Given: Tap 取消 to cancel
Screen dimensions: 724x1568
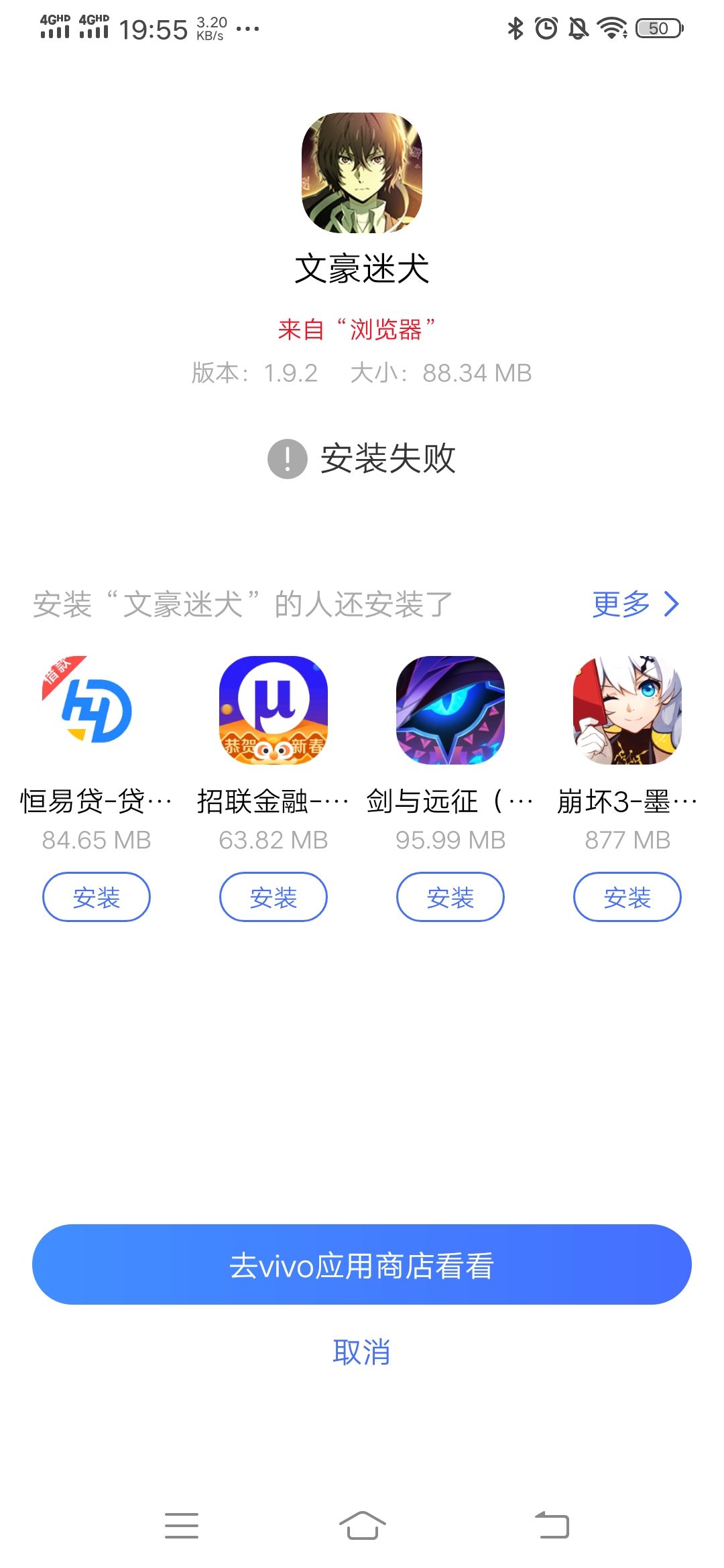Looking at the screenshot, I should (x=362, y=1352).
